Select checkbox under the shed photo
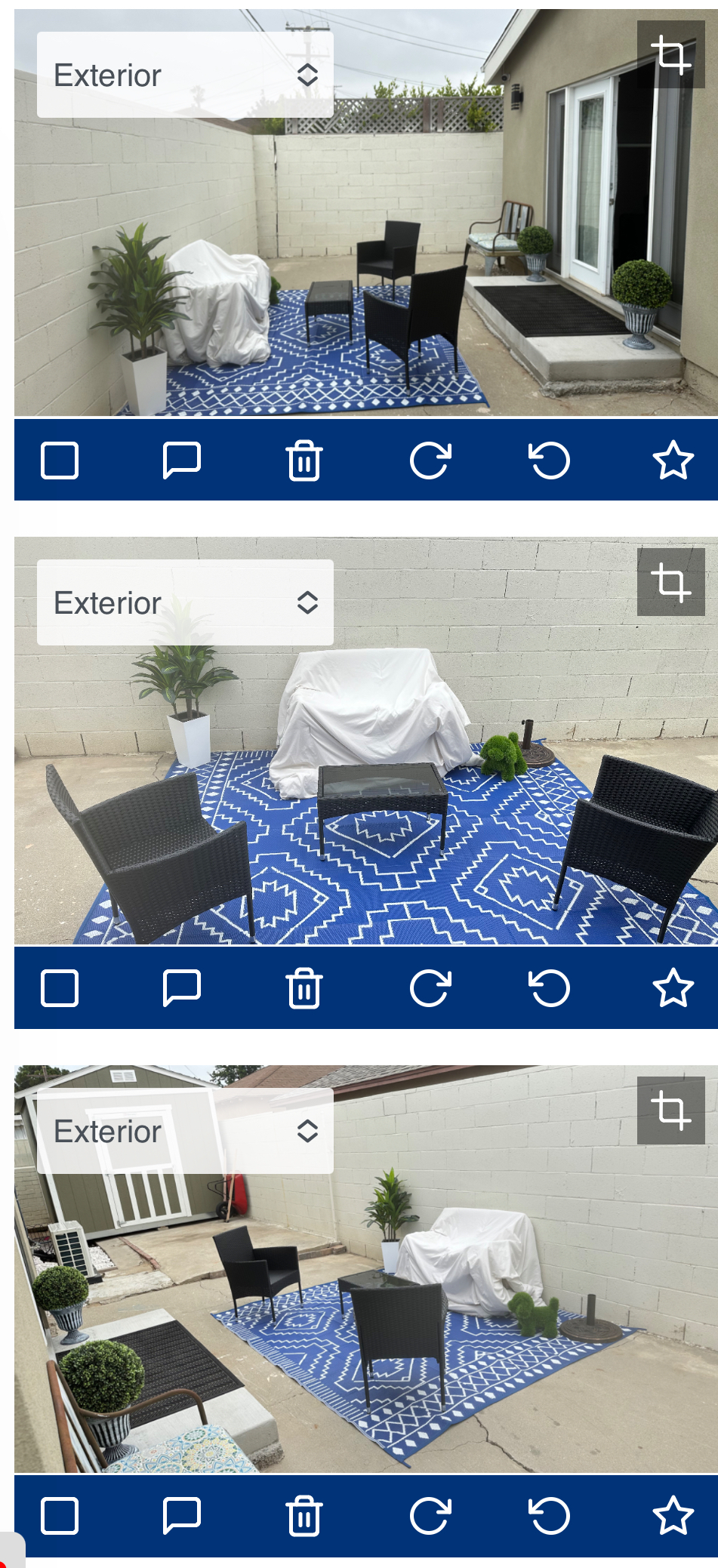Image resolution: width=718 pixels, height=1568 pixels. (x=60, y=1516)
